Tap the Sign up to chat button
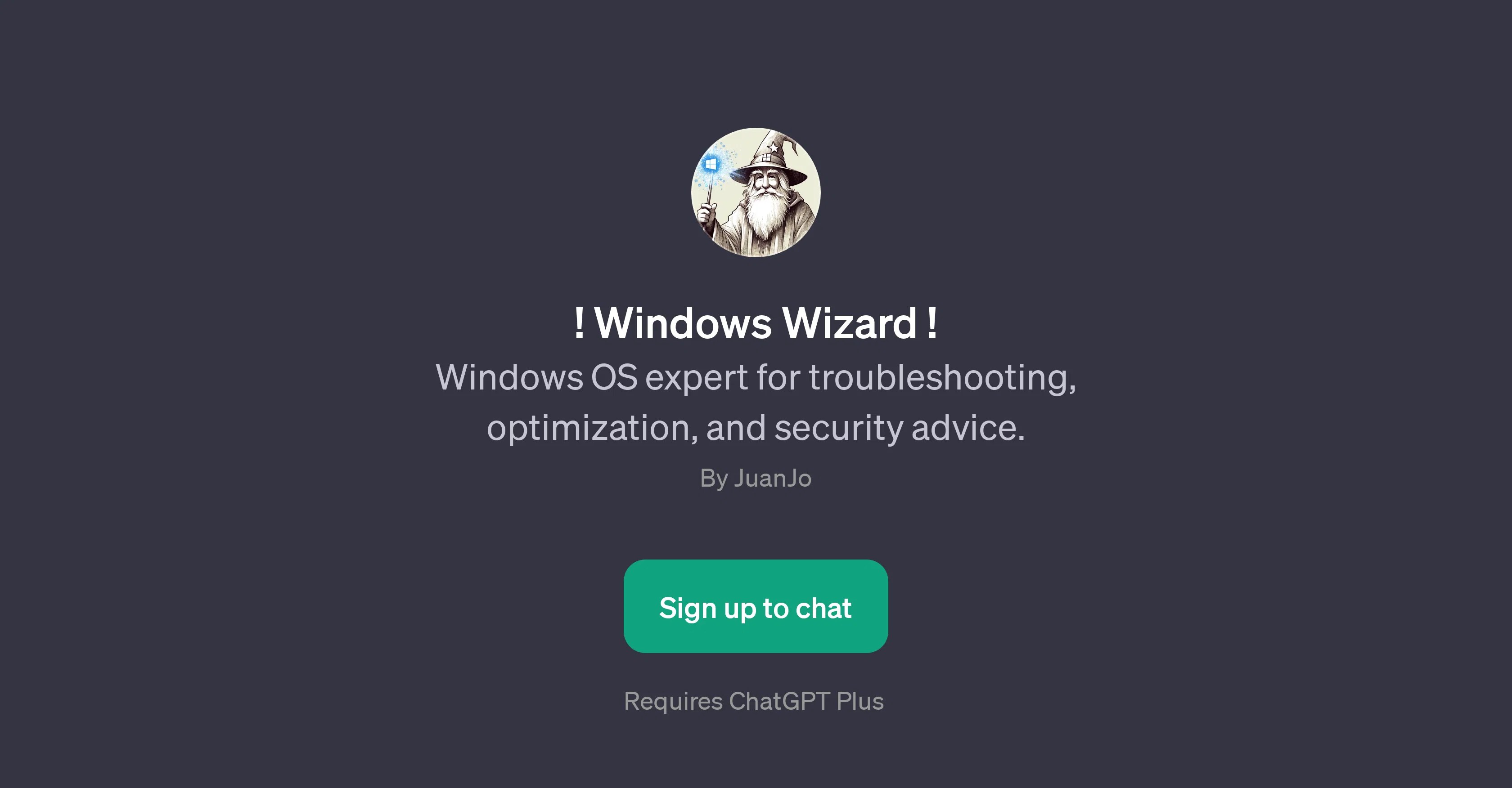 756,606
